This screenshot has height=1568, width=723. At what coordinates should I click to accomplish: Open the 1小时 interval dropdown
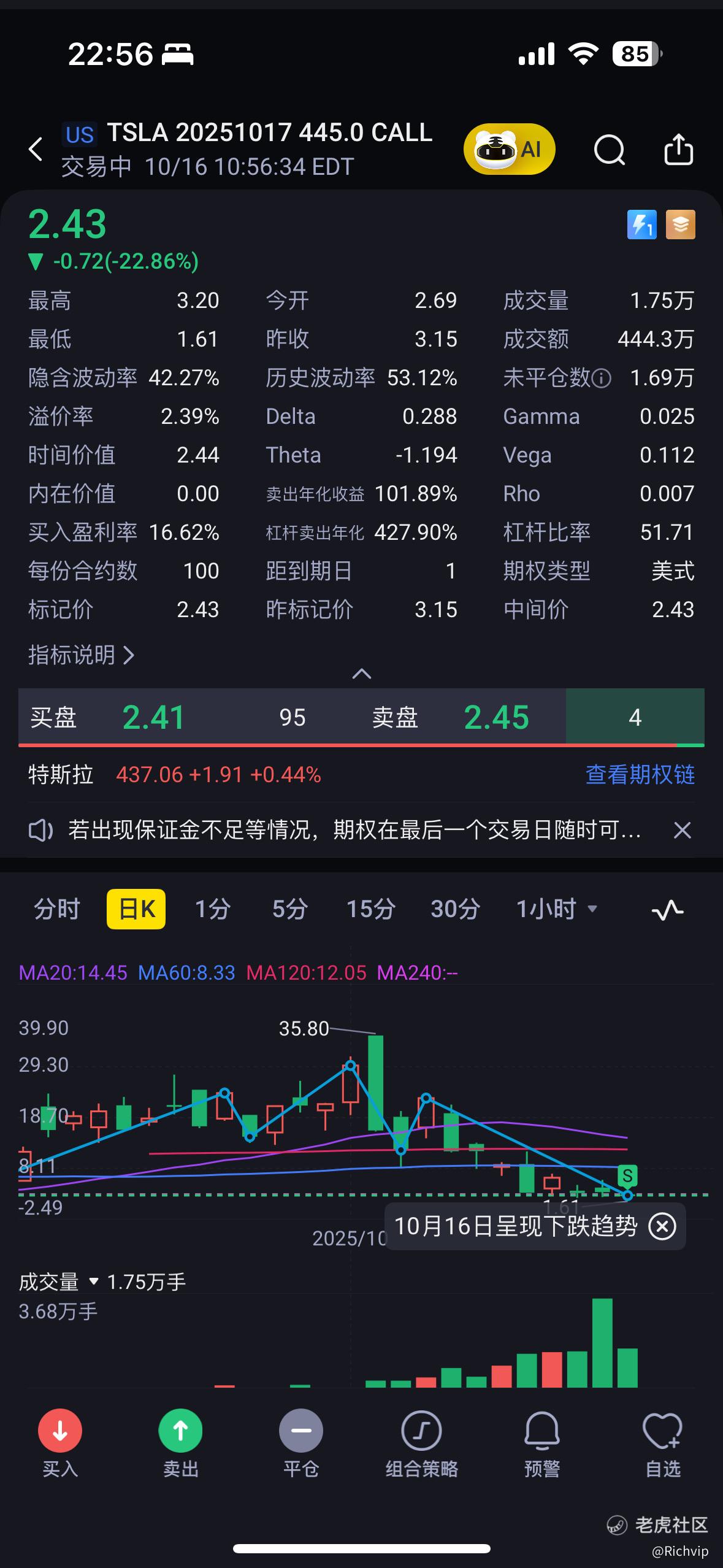pos(557,909)
